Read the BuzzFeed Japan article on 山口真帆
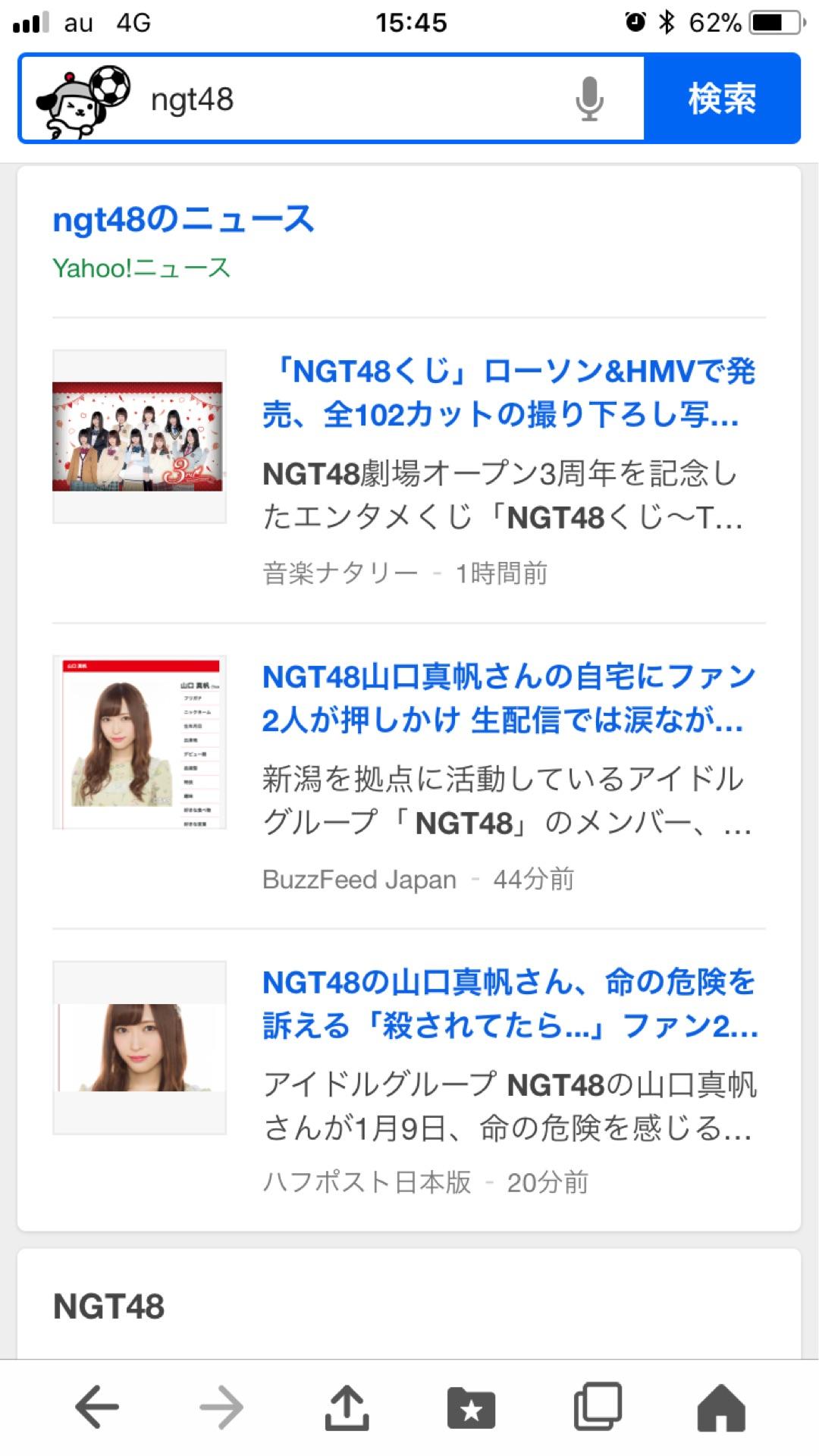This screenshot has height=1456, width=819. 508,698
